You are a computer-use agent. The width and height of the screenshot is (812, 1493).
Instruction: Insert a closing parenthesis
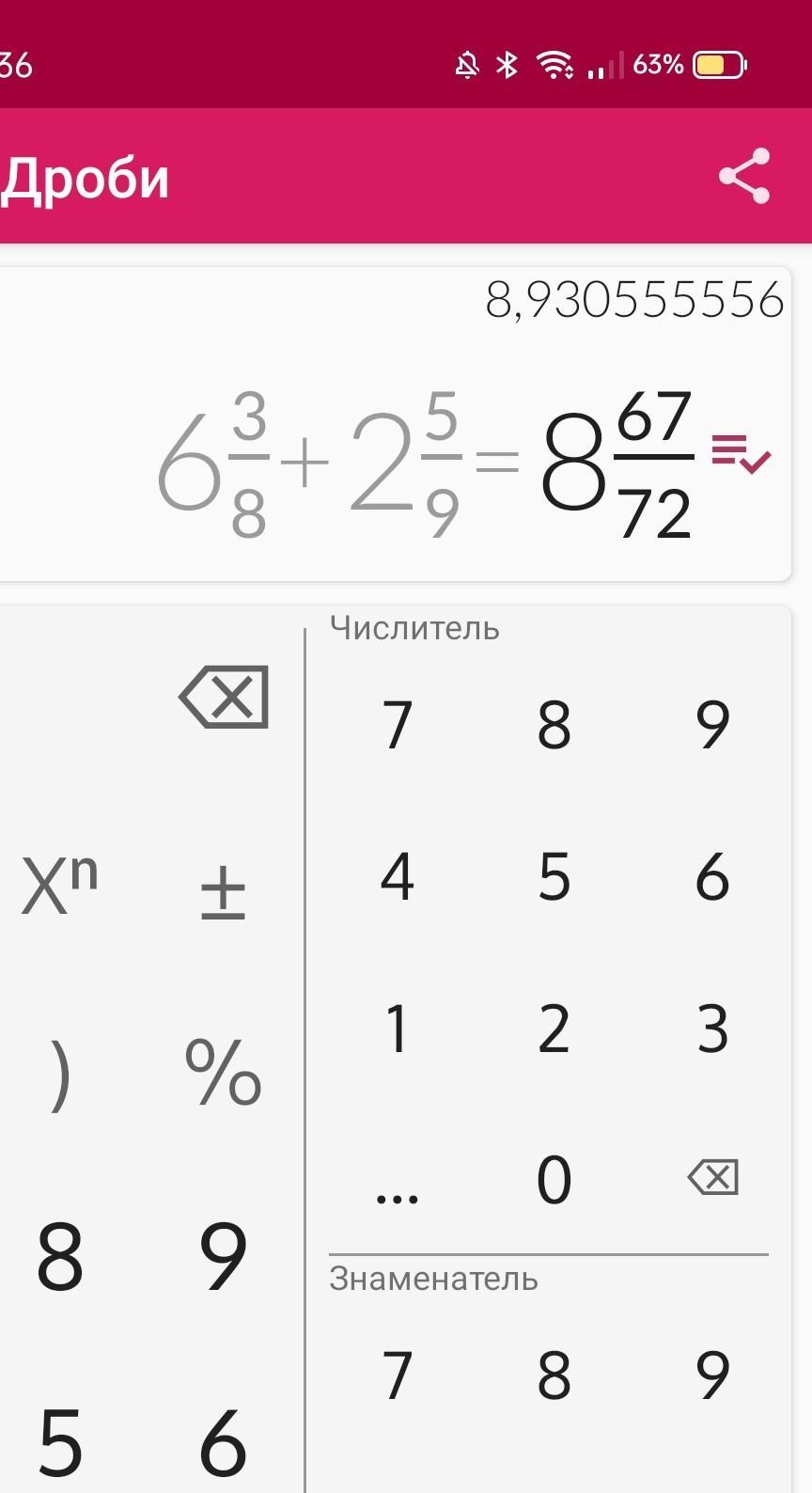coord(59,1074)
